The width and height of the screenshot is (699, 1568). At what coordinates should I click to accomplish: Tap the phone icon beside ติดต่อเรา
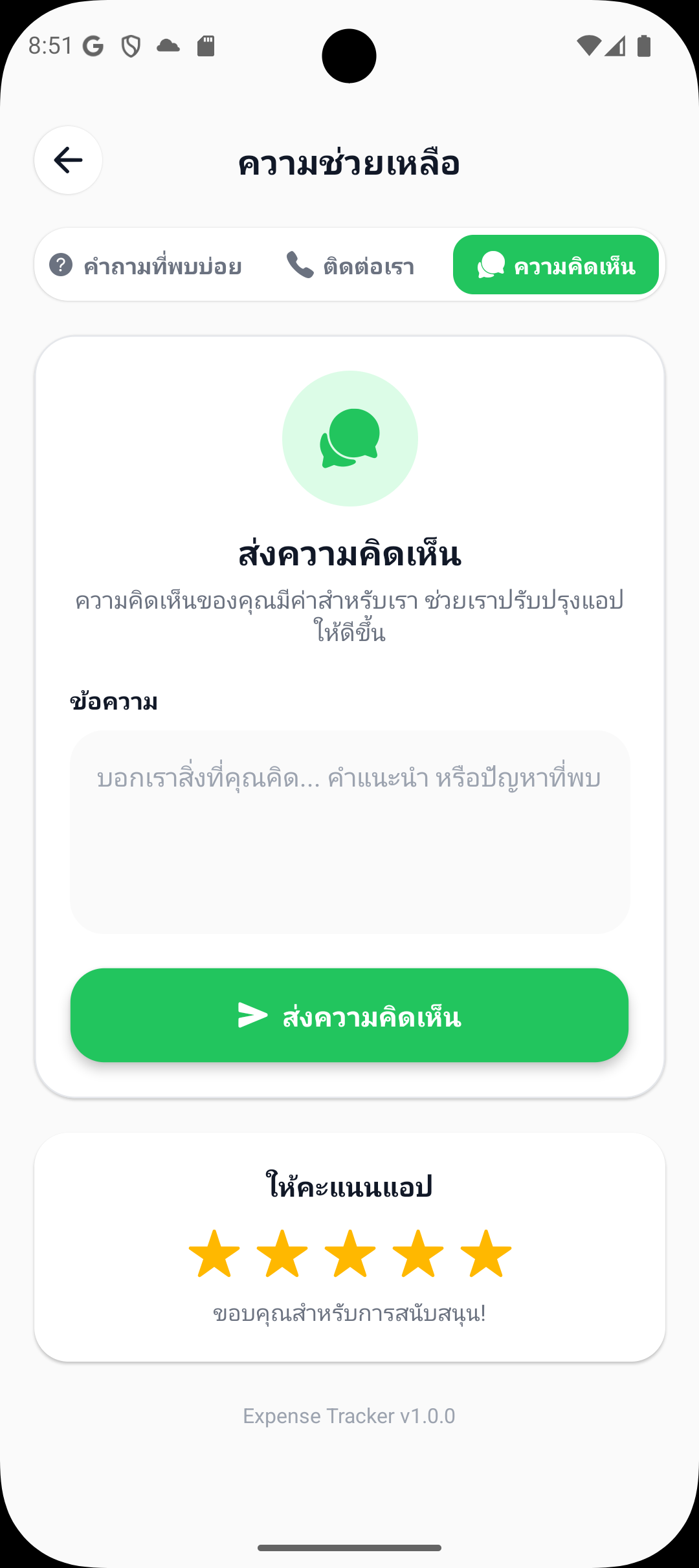299,265
